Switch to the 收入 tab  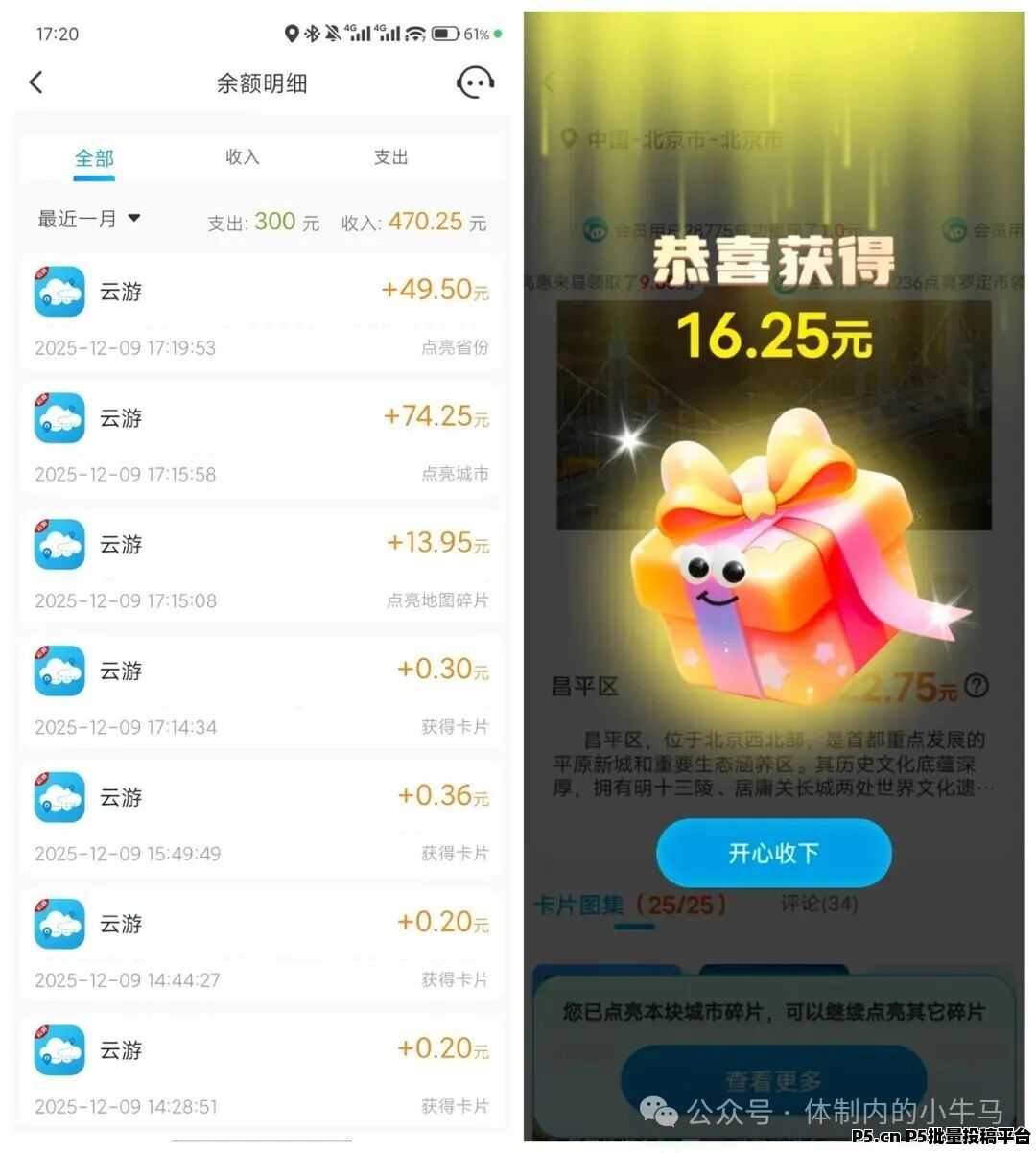(x=243, y=157)
